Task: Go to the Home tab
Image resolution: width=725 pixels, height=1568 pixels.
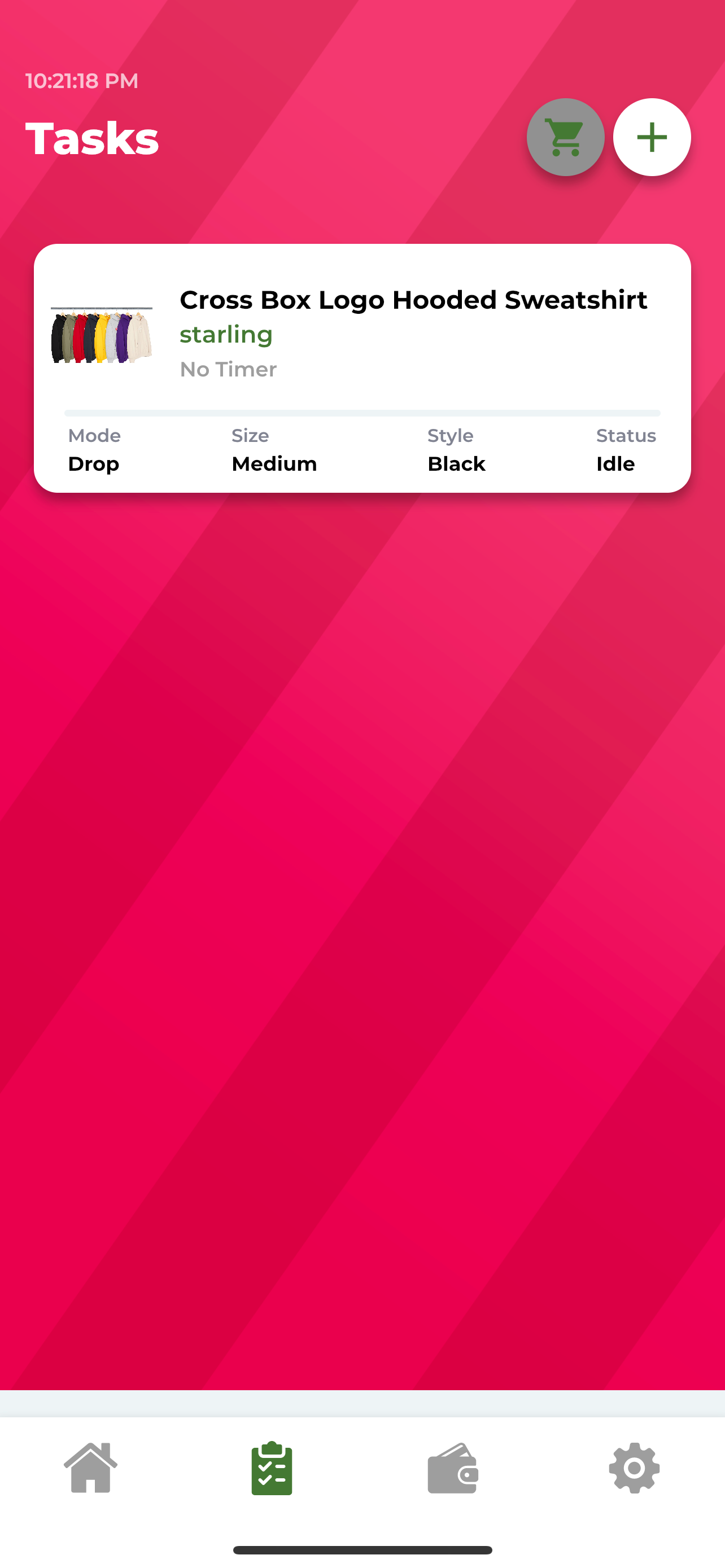Action: (x=91, y=1468)
